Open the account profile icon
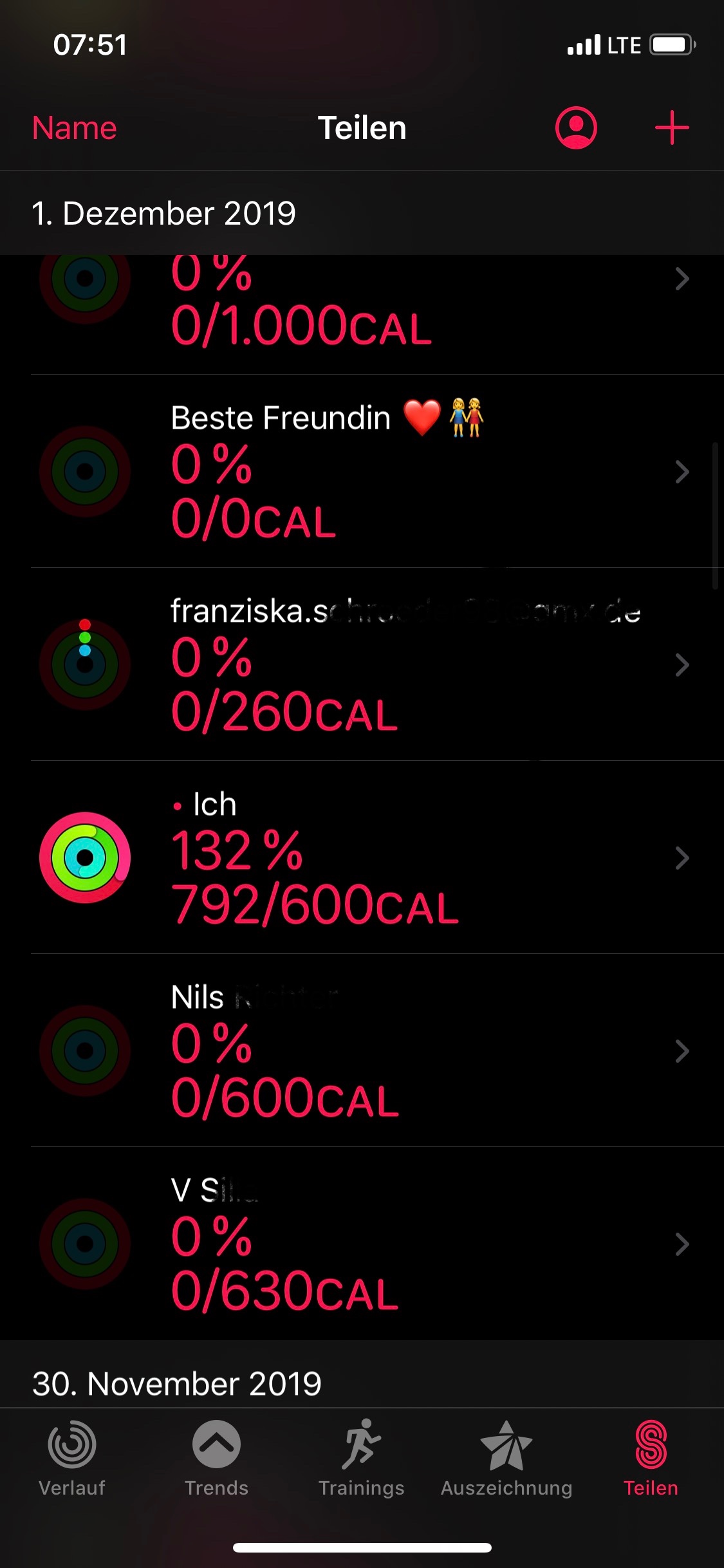The width and height of the screenshot is (724, 1568). point(576,128)
